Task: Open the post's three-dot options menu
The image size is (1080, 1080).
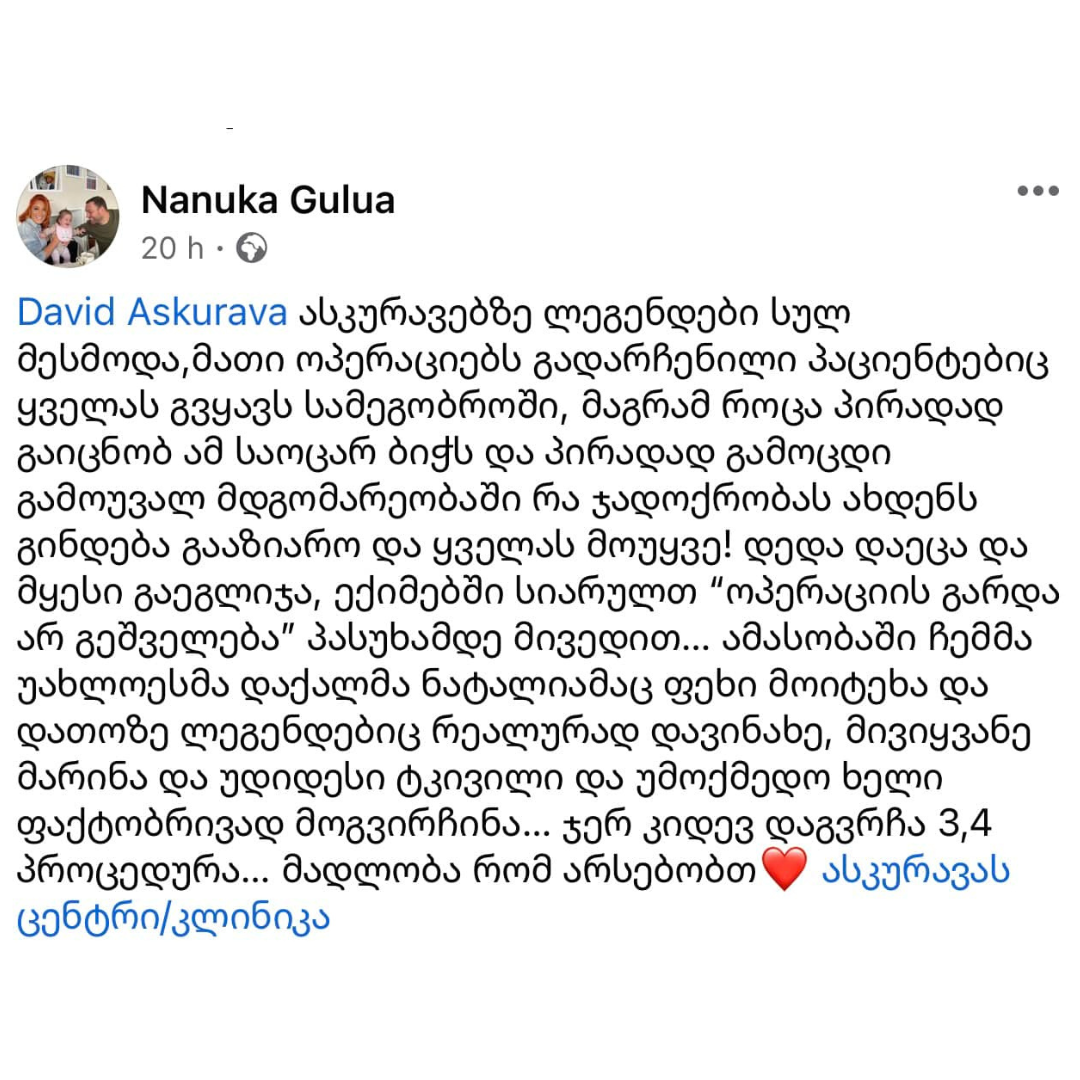Action: click(x=1037, y=192)
